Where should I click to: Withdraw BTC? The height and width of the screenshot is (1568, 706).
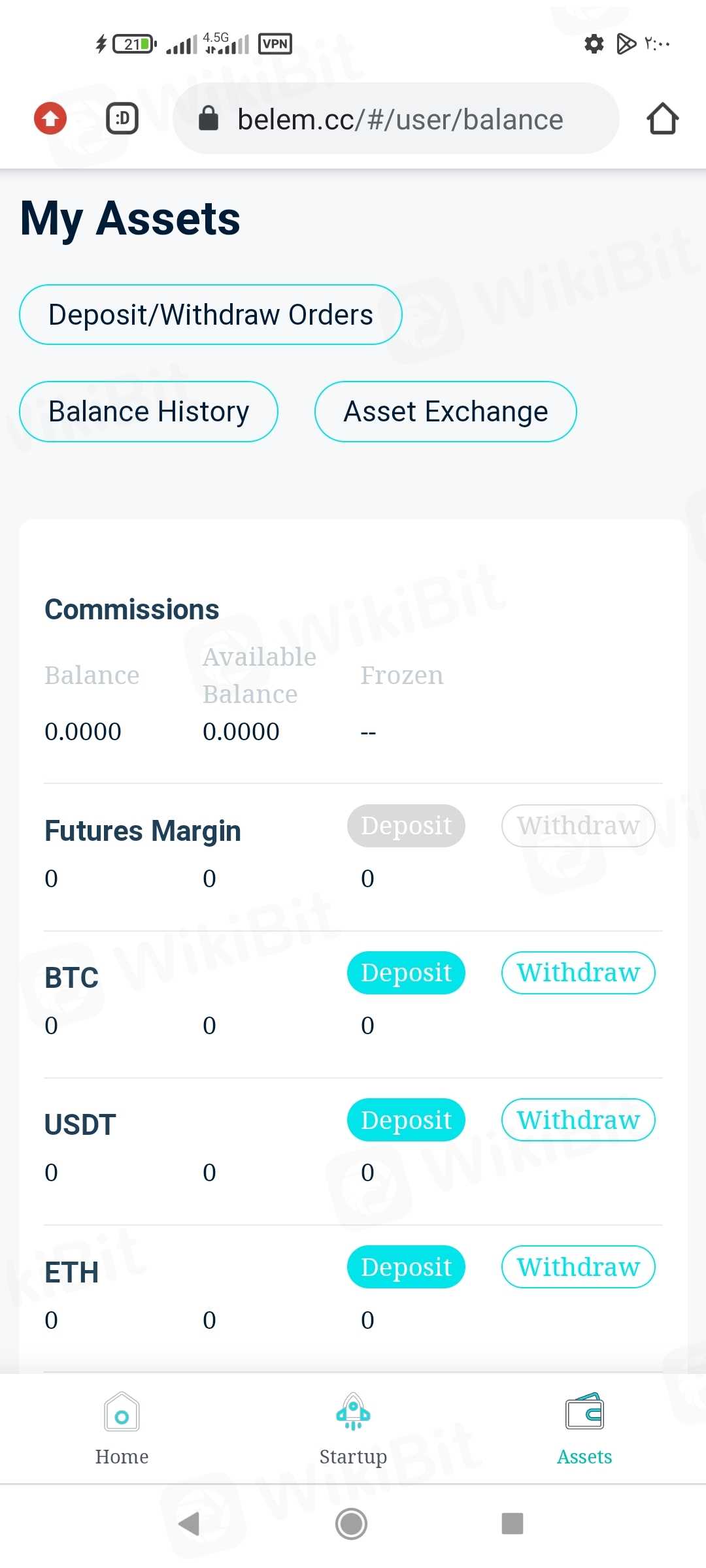pyautogui.click(x=578, y=973)
